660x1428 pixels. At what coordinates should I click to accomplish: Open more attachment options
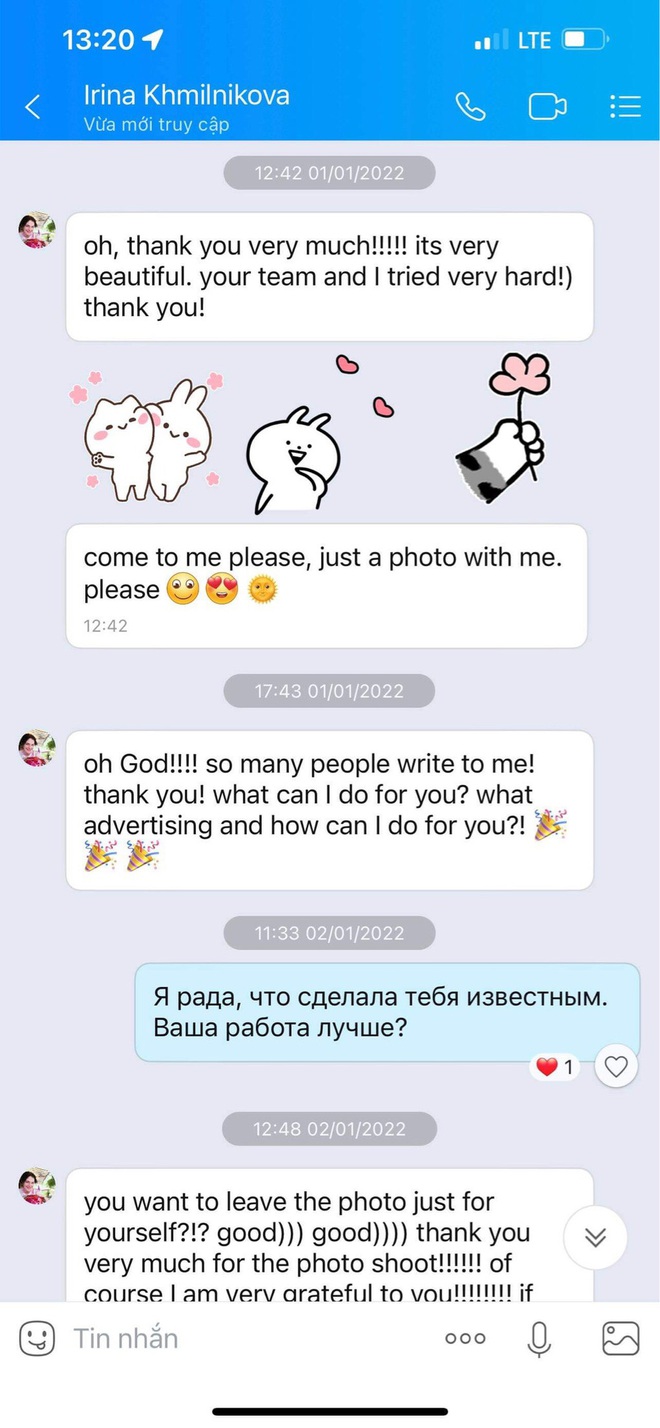465,1338
